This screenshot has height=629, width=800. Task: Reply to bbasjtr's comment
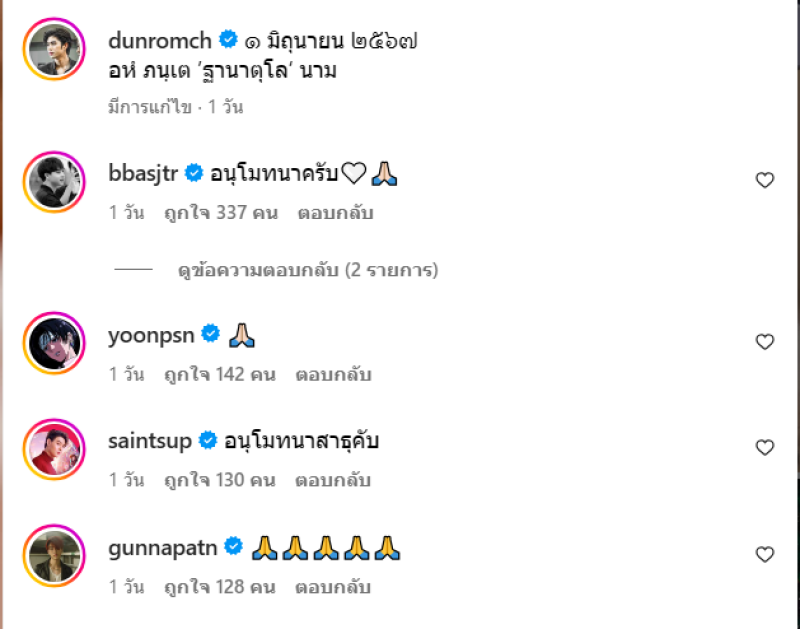click(335, 213)
